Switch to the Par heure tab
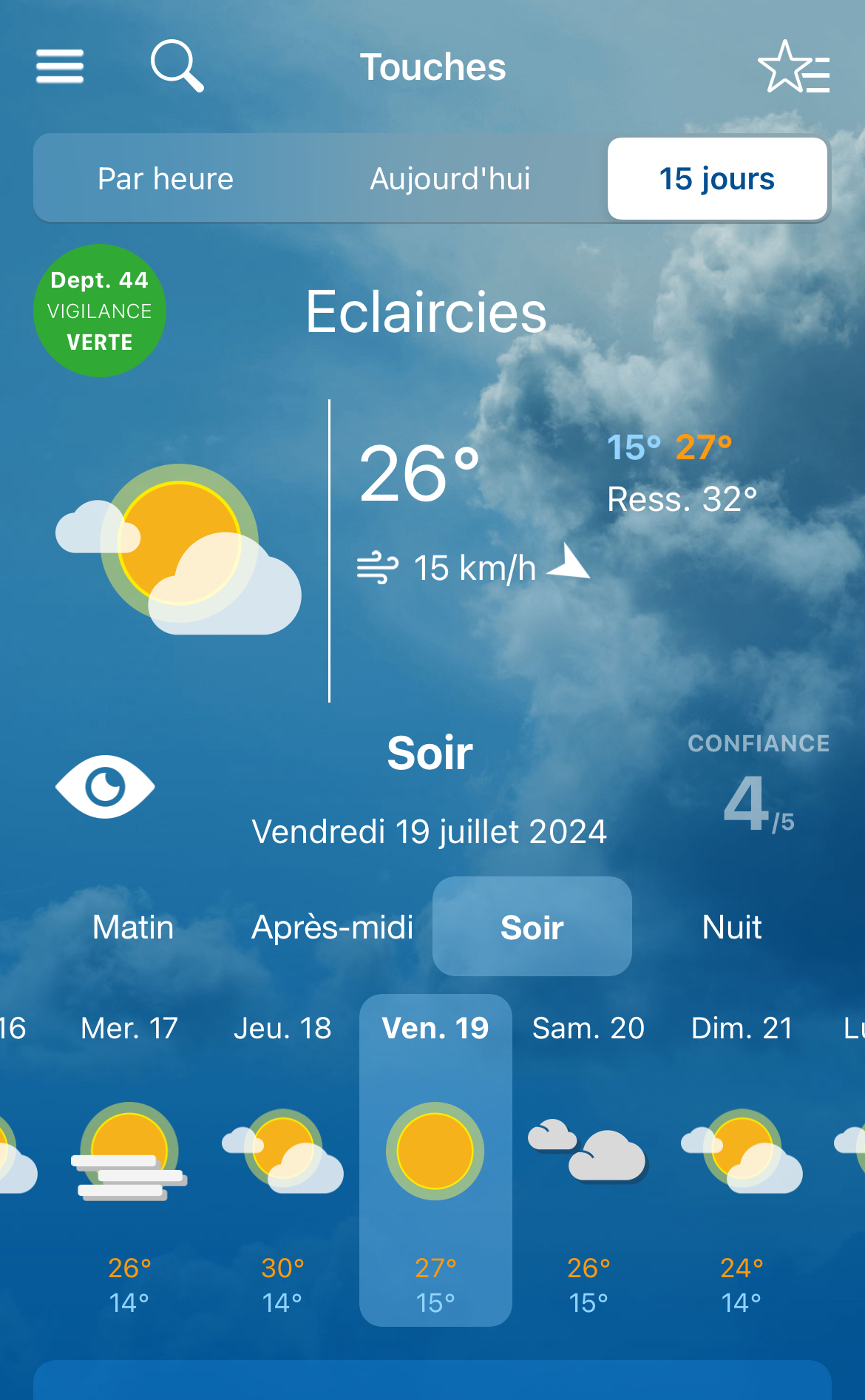865x1400 pixels. pos(166,179)
